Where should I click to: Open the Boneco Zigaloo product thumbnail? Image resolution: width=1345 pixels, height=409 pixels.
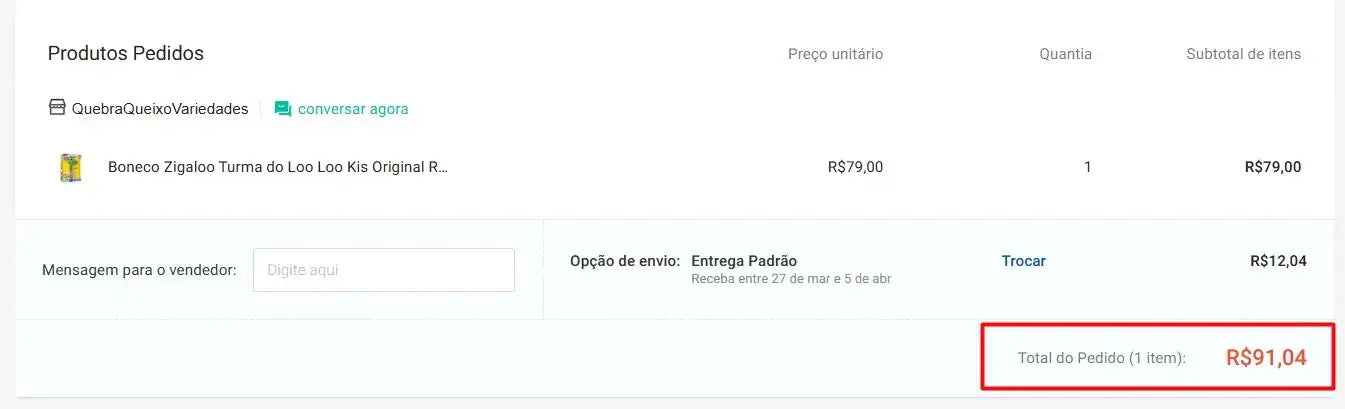click(70, 168)
